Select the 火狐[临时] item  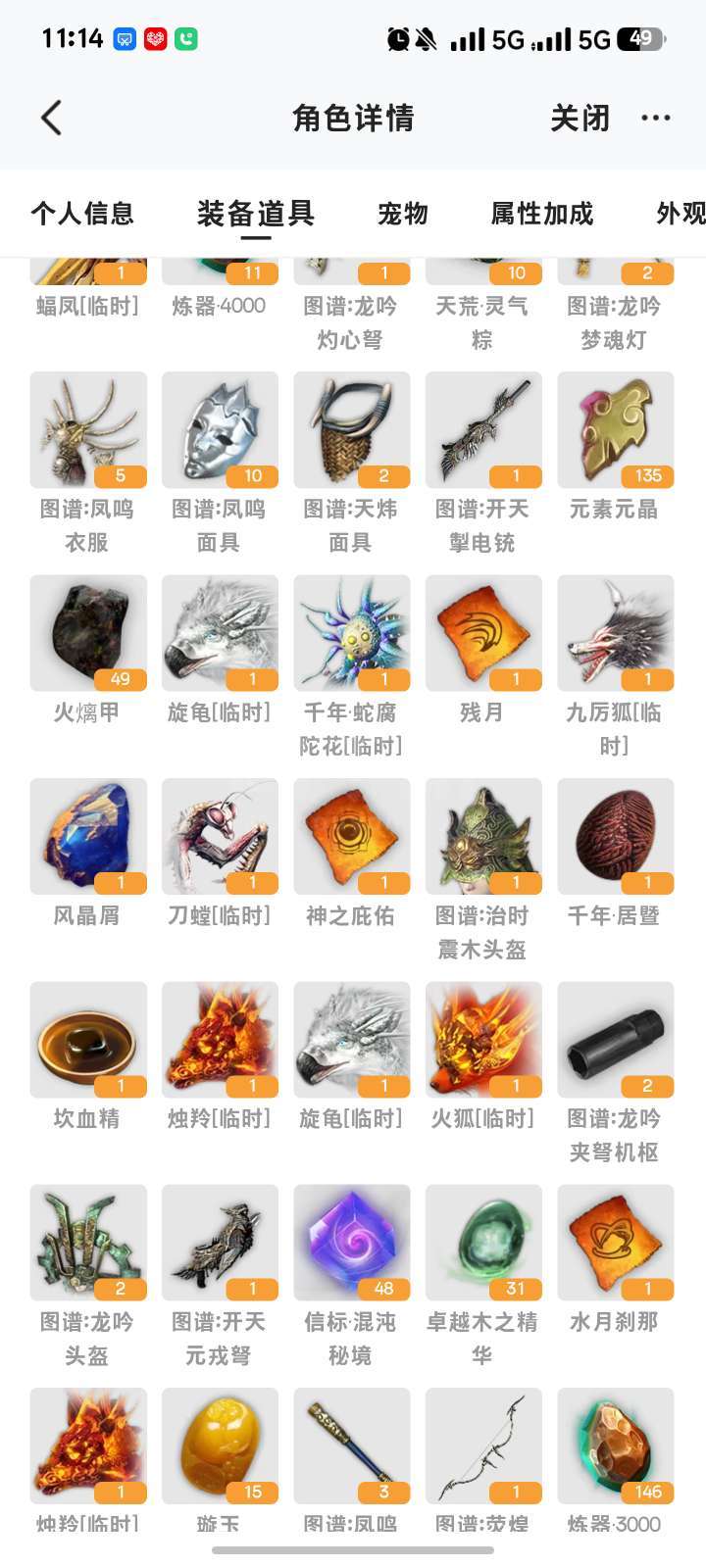coord(483,1040)
